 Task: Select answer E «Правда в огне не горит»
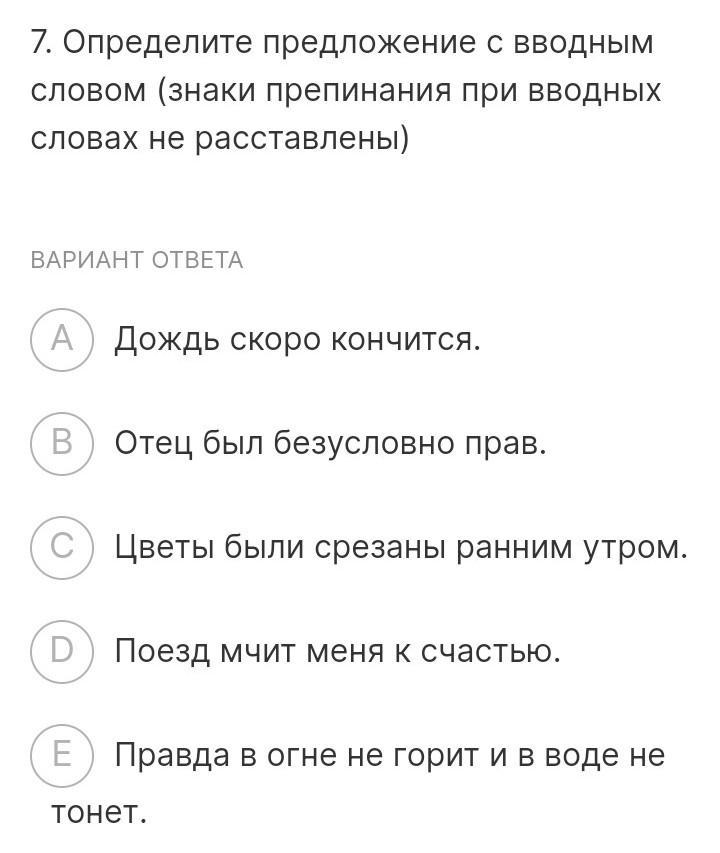(x=62, y=755)
